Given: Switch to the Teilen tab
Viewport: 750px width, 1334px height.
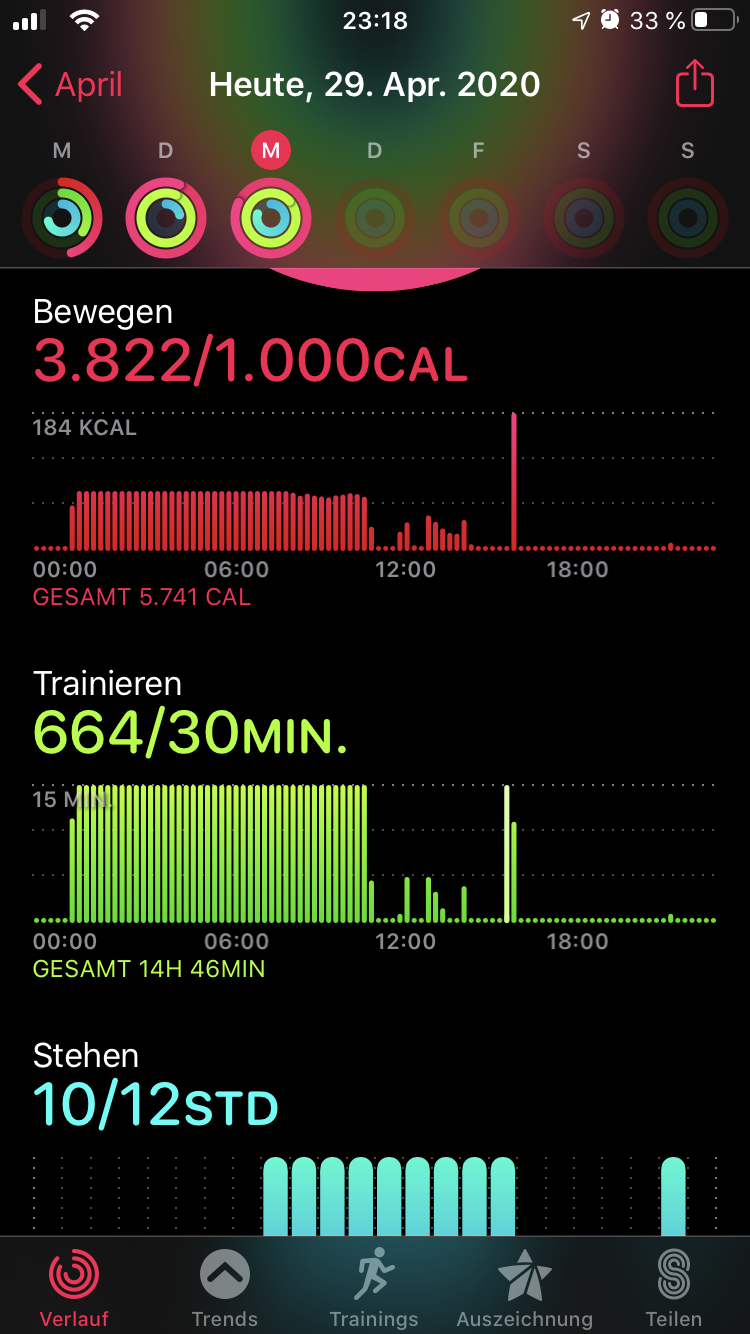Looking at the screenshot, I should (x=674, y=1288).
